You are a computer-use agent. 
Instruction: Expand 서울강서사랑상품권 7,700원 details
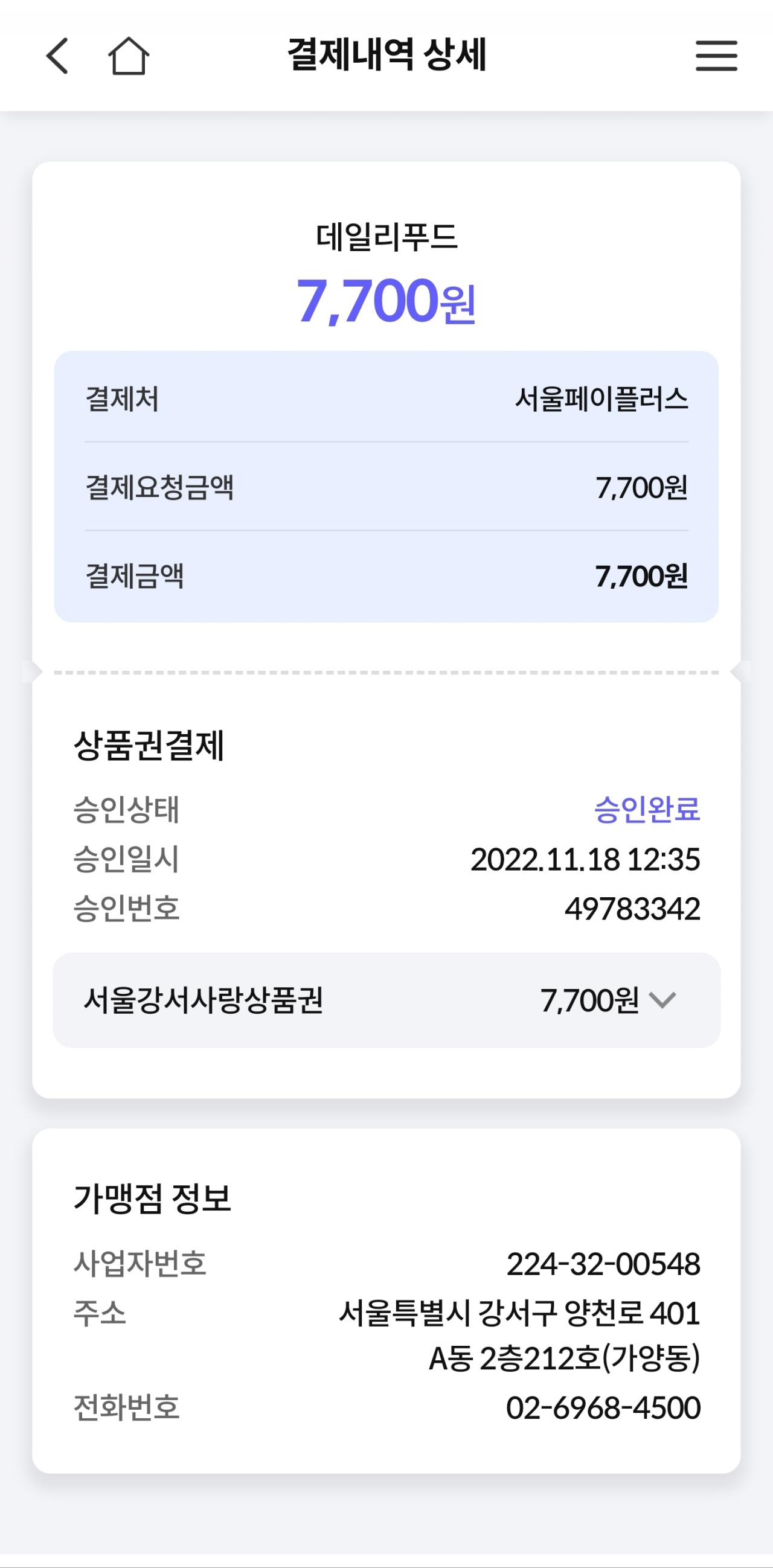(x=662, y=1000)
